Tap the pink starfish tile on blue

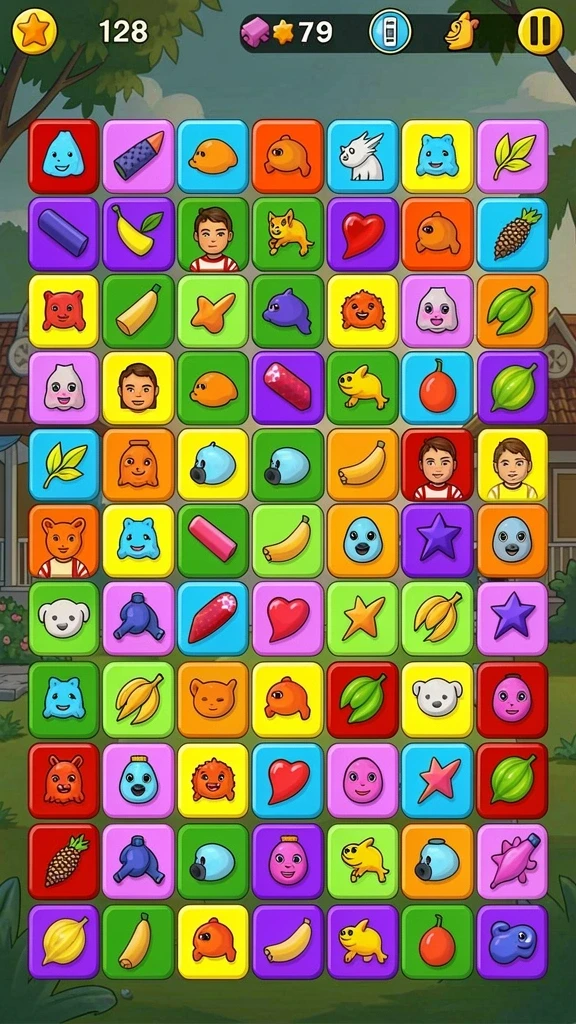(438, 780)
